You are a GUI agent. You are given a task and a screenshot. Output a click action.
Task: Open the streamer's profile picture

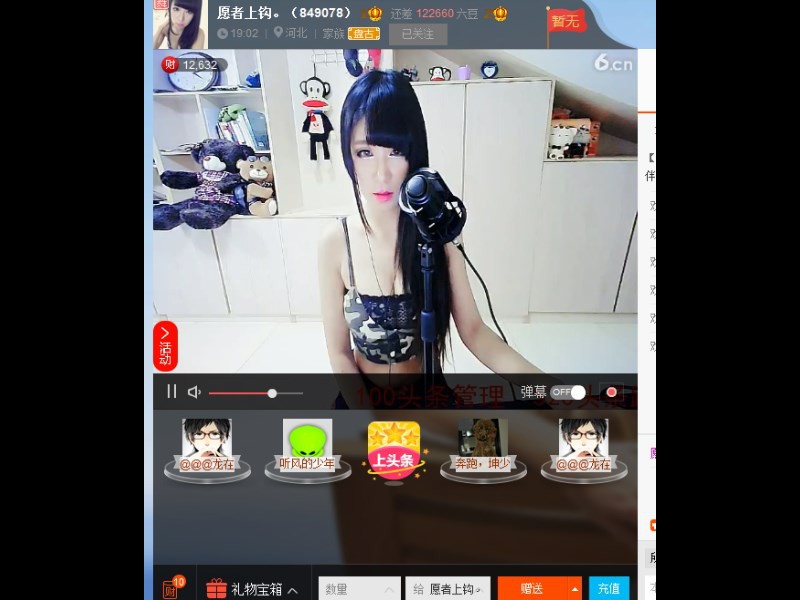point(180,24)
